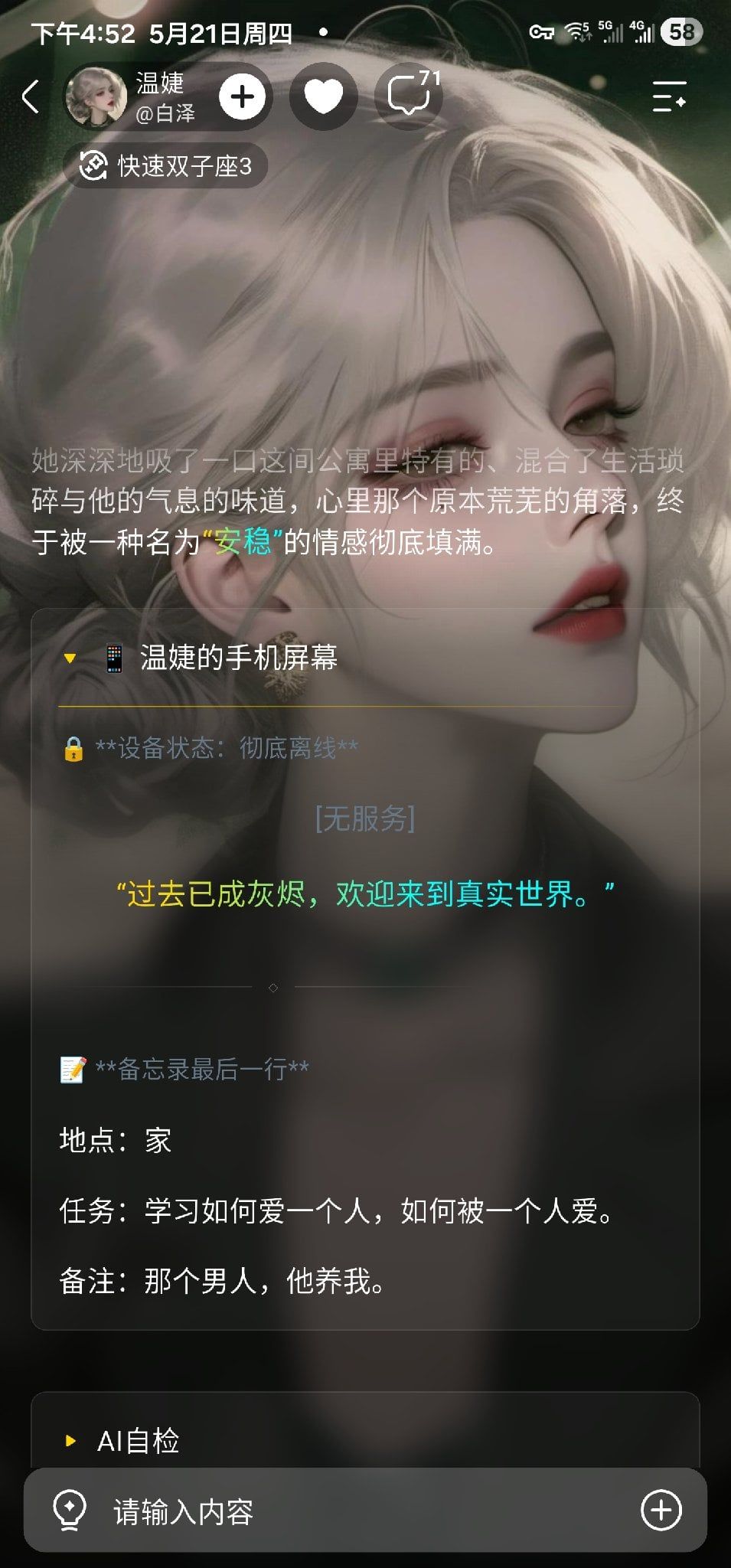Image resolution: width=731 pixels, height=1568 pixels.
Task: Like this character with the heart icon
Action: click(x=323, y=97)
